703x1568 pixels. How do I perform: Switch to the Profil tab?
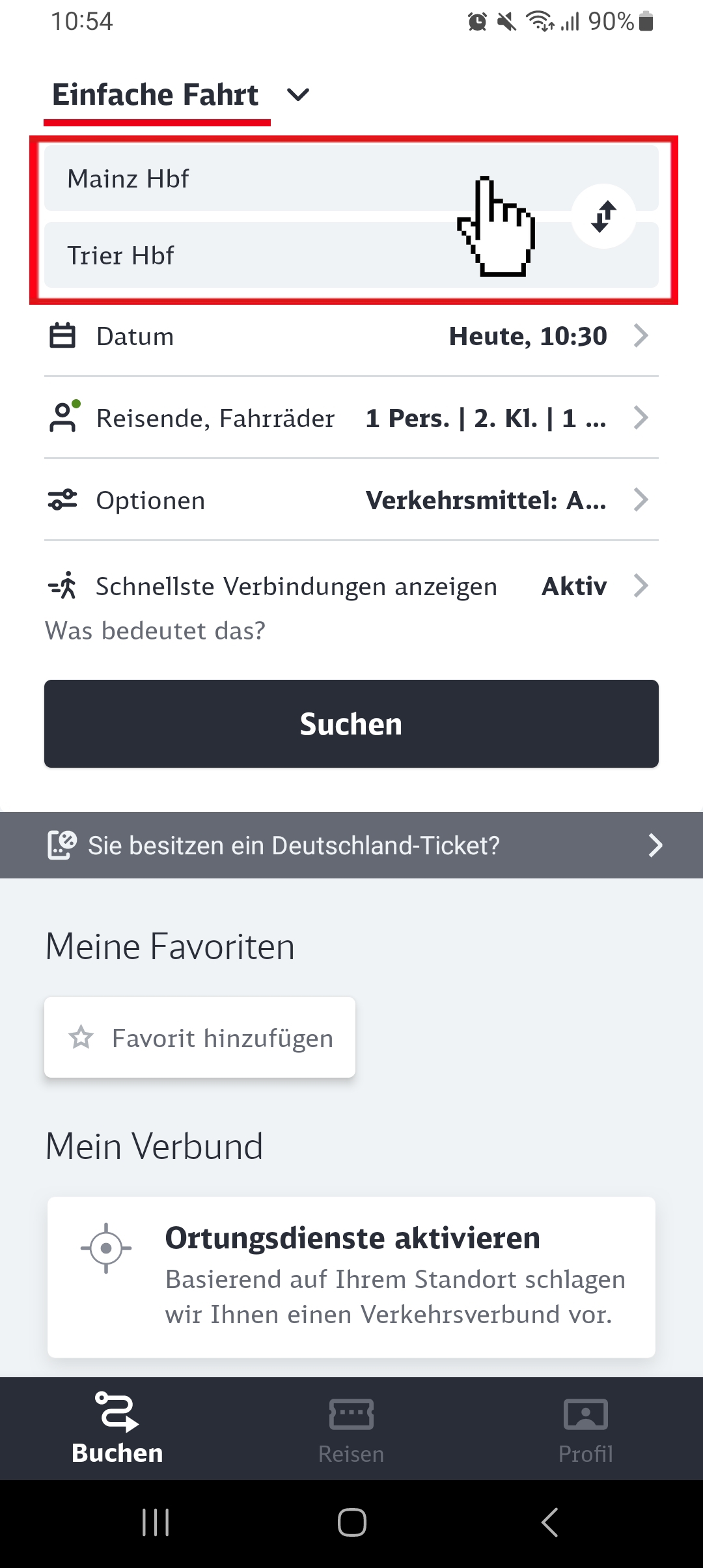coord(586,1429)
